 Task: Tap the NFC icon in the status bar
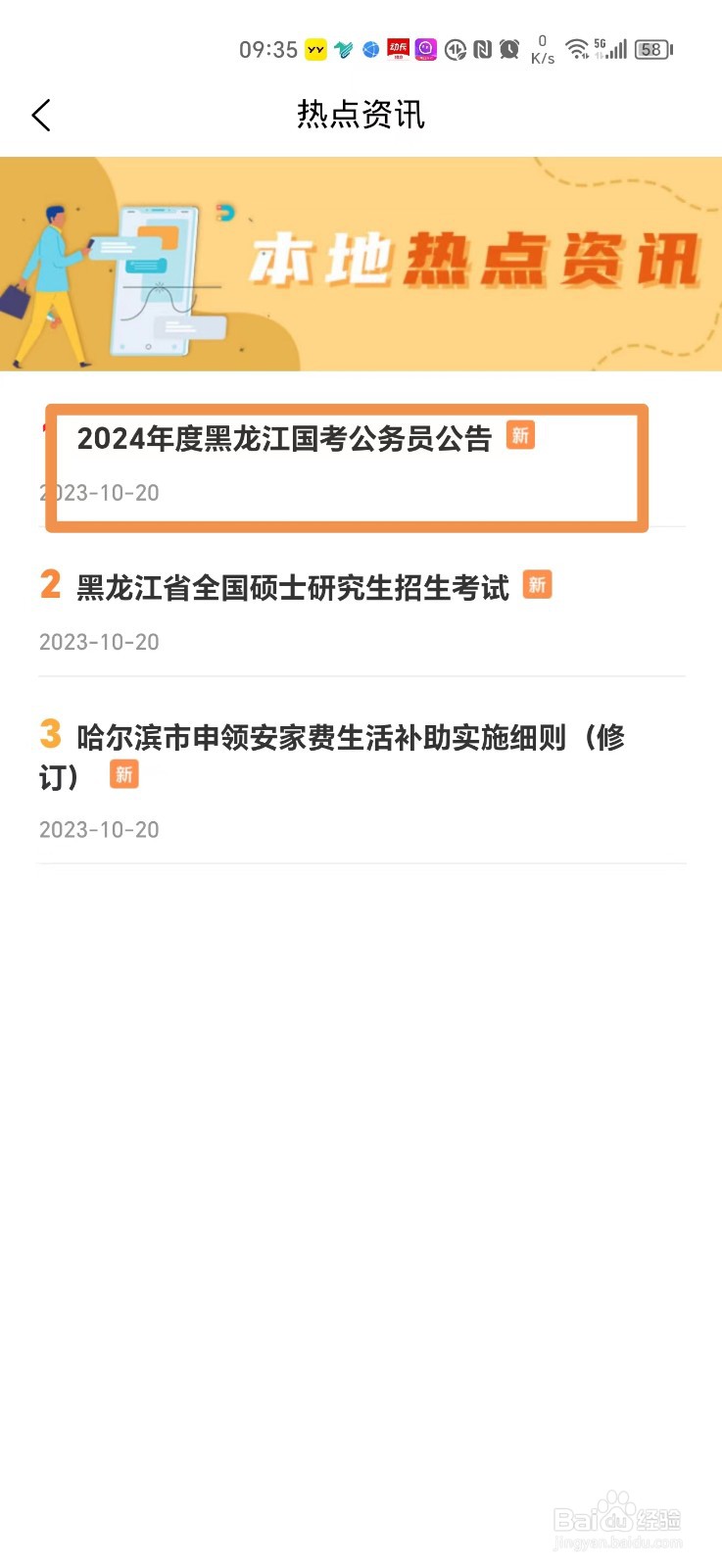(482, 49)
